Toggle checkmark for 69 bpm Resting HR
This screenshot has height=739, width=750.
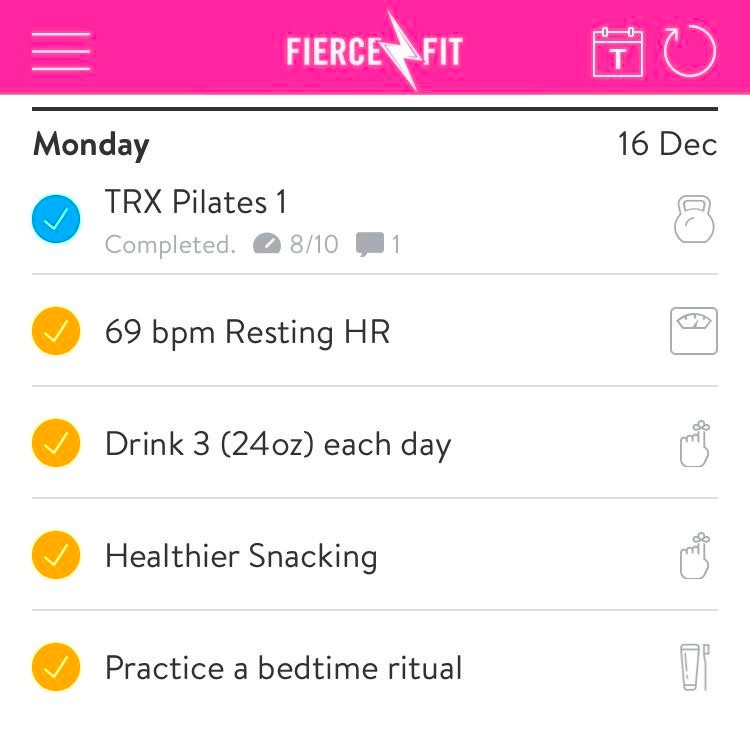(56, 332)
